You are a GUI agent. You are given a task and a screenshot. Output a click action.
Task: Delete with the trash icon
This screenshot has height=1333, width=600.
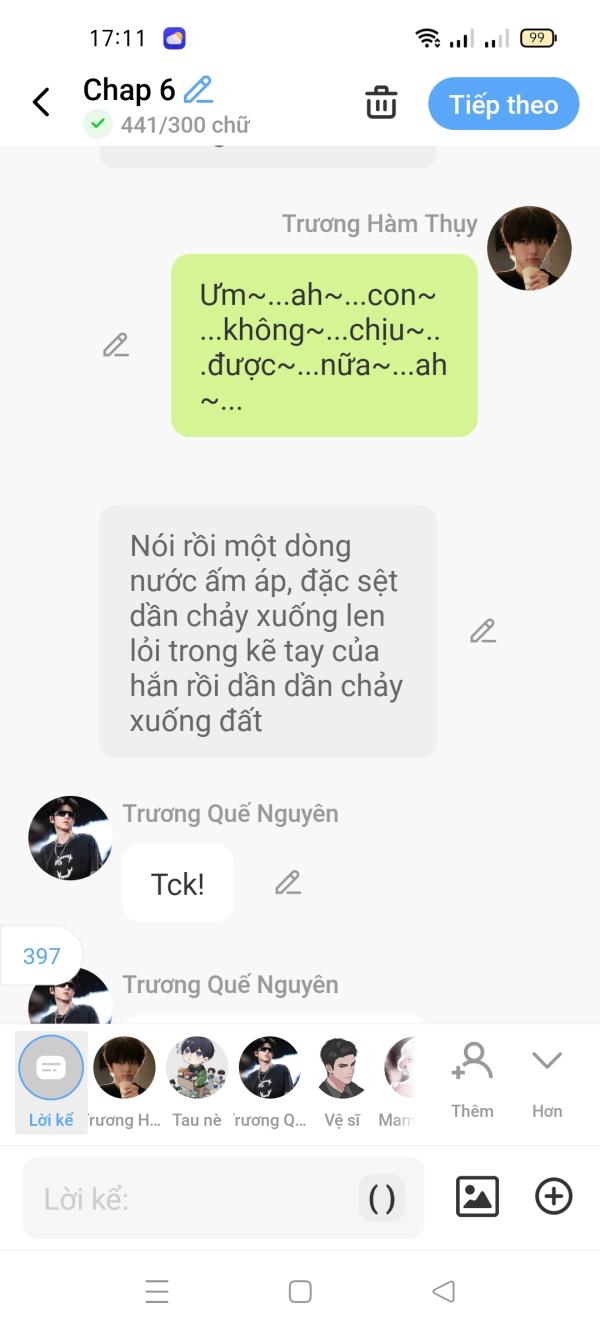pos(380,103)
